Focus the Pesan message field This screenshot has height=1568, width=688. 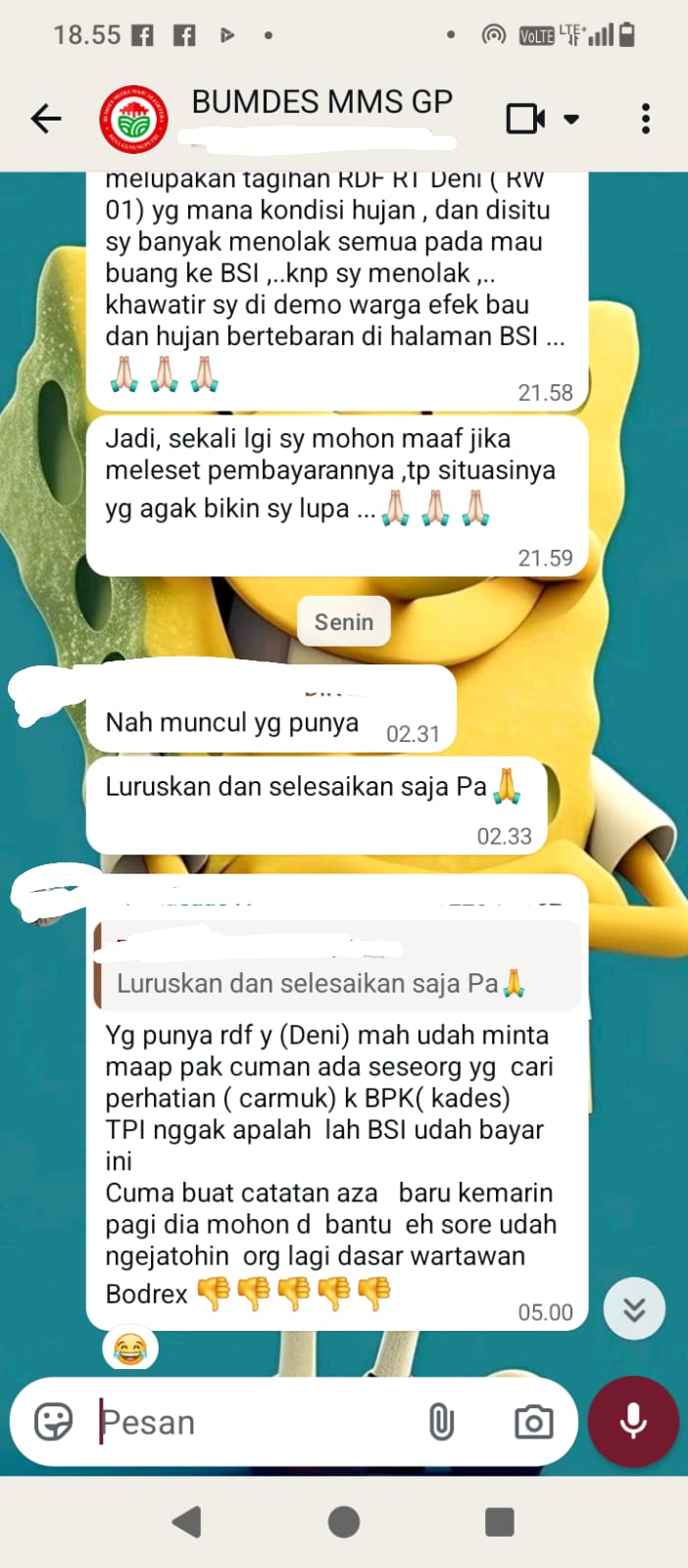pos(255,1422)
